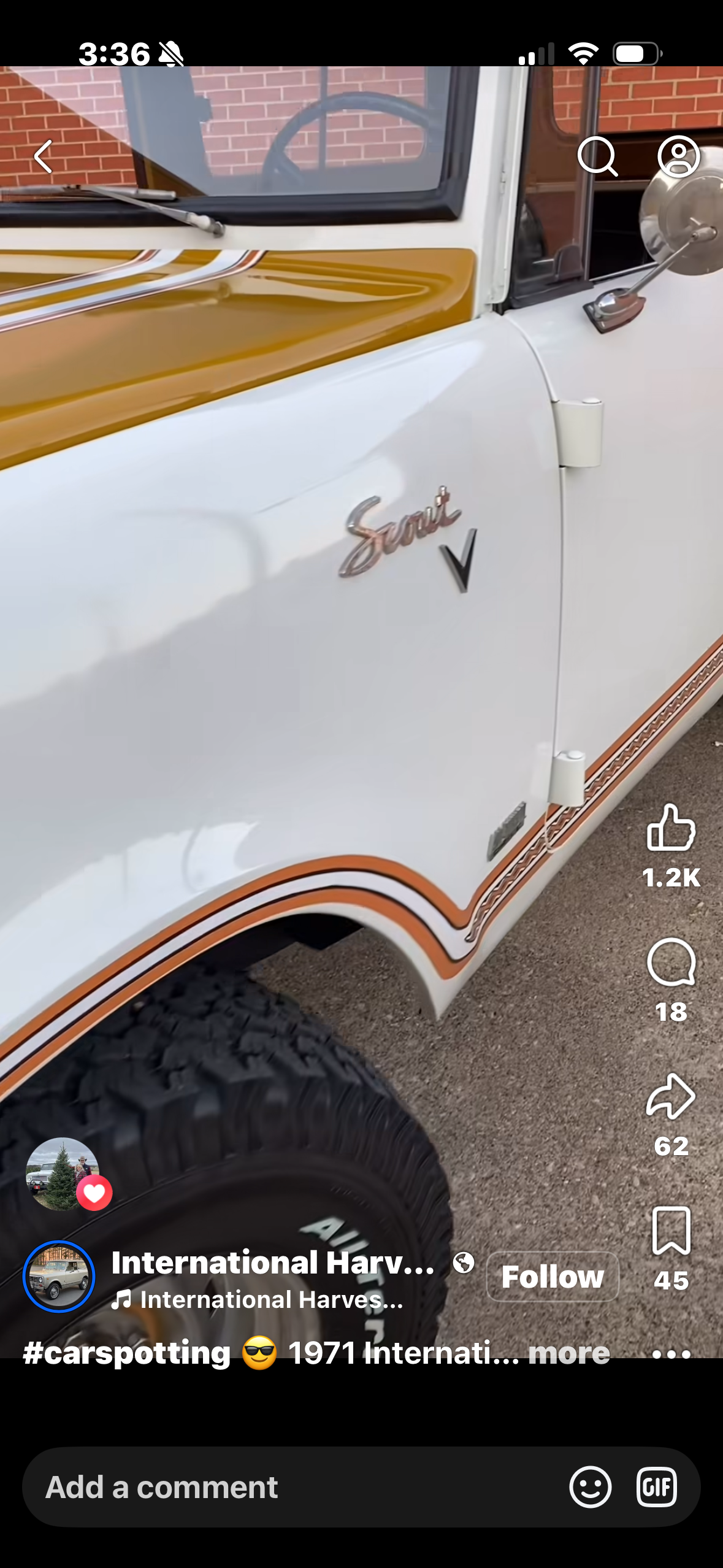This screenshot has height=1568, width=723.
Task: Open the emoji picker in comment bar
Action: (590, 1487)
